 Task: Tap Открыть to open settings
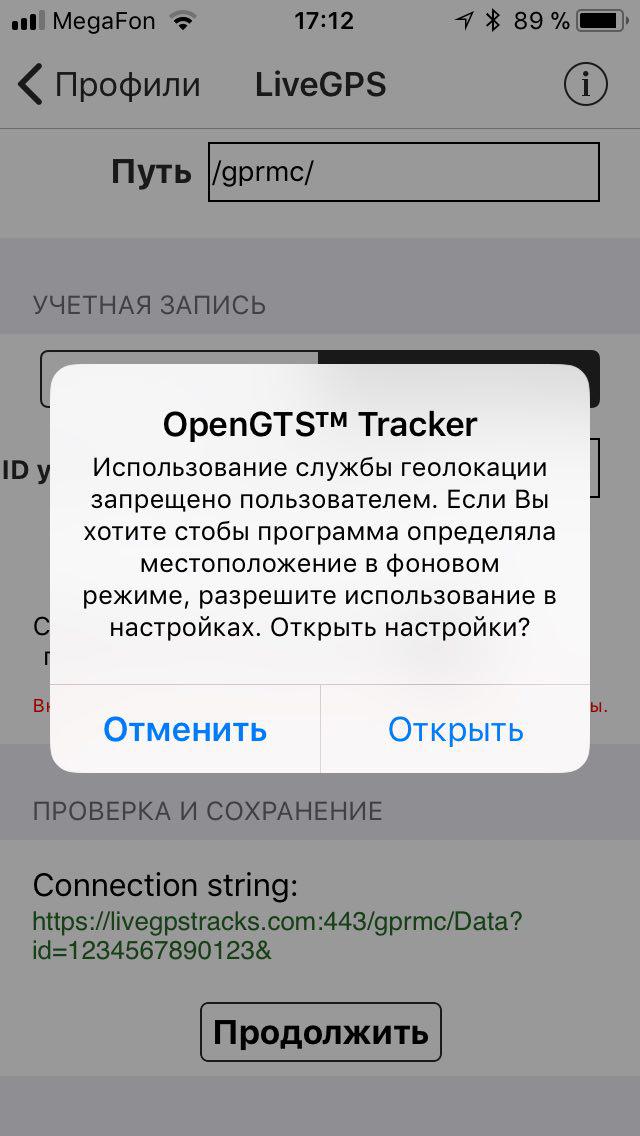[x=455, y=730]
